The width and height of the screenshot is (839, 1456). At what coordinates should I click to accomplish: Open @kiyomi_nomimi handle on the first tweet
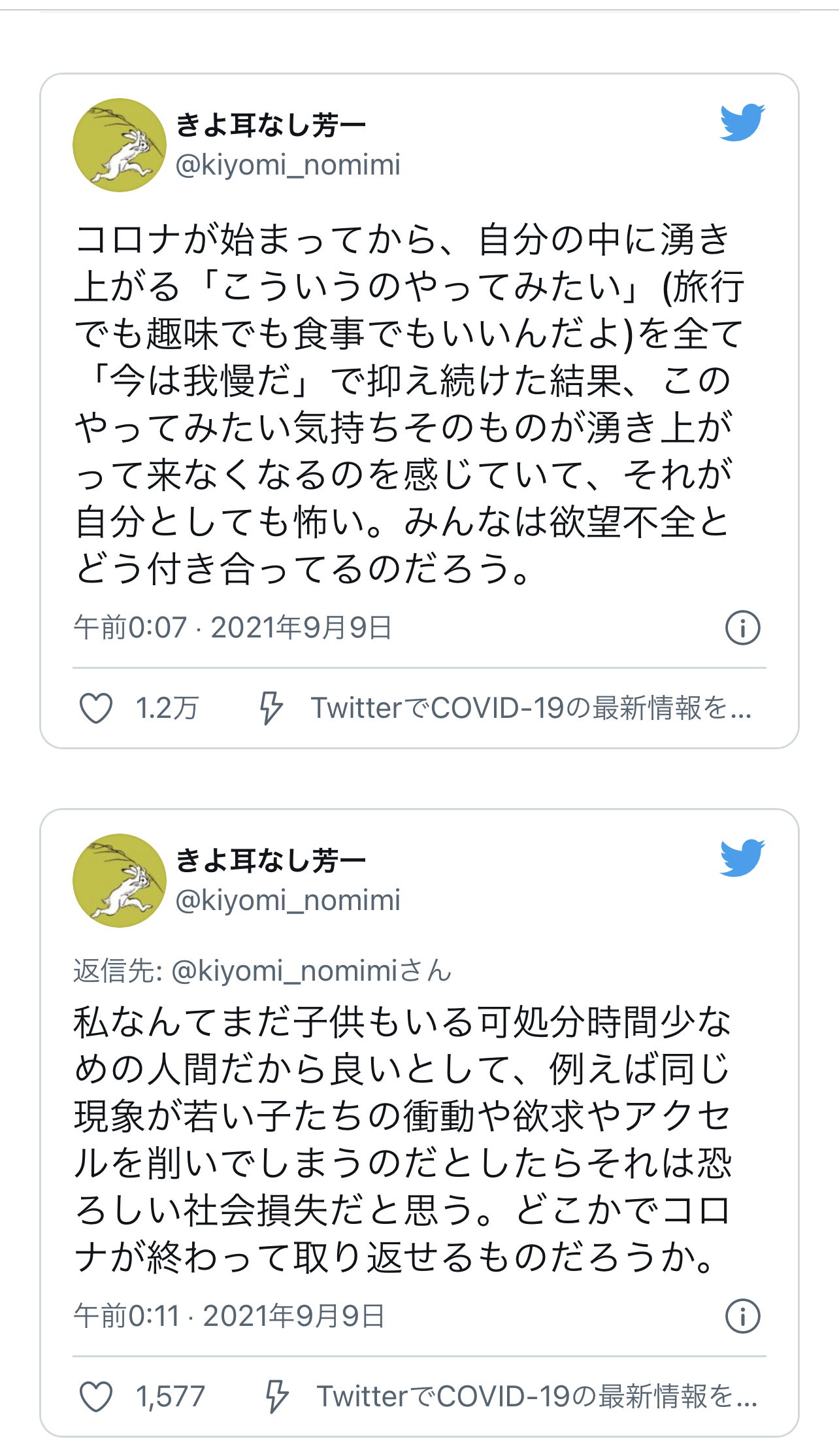(x=288, y=165)
